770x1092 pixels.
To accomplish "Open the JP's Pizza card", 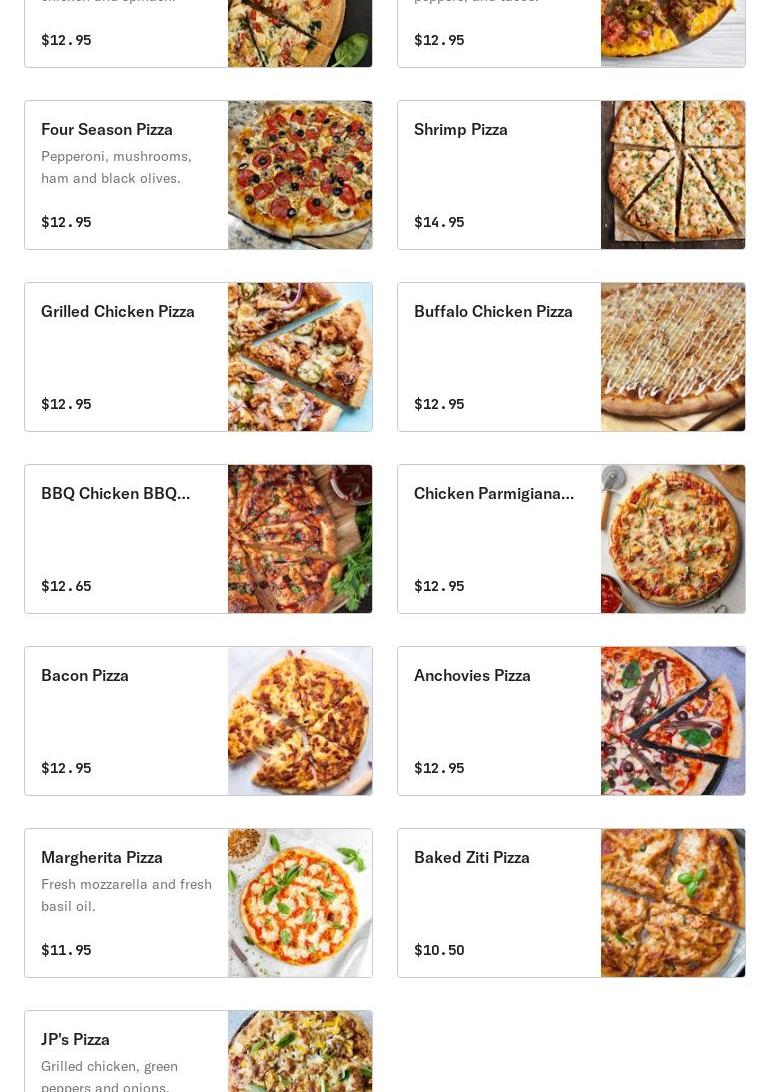I will [x=198, y=1052].
